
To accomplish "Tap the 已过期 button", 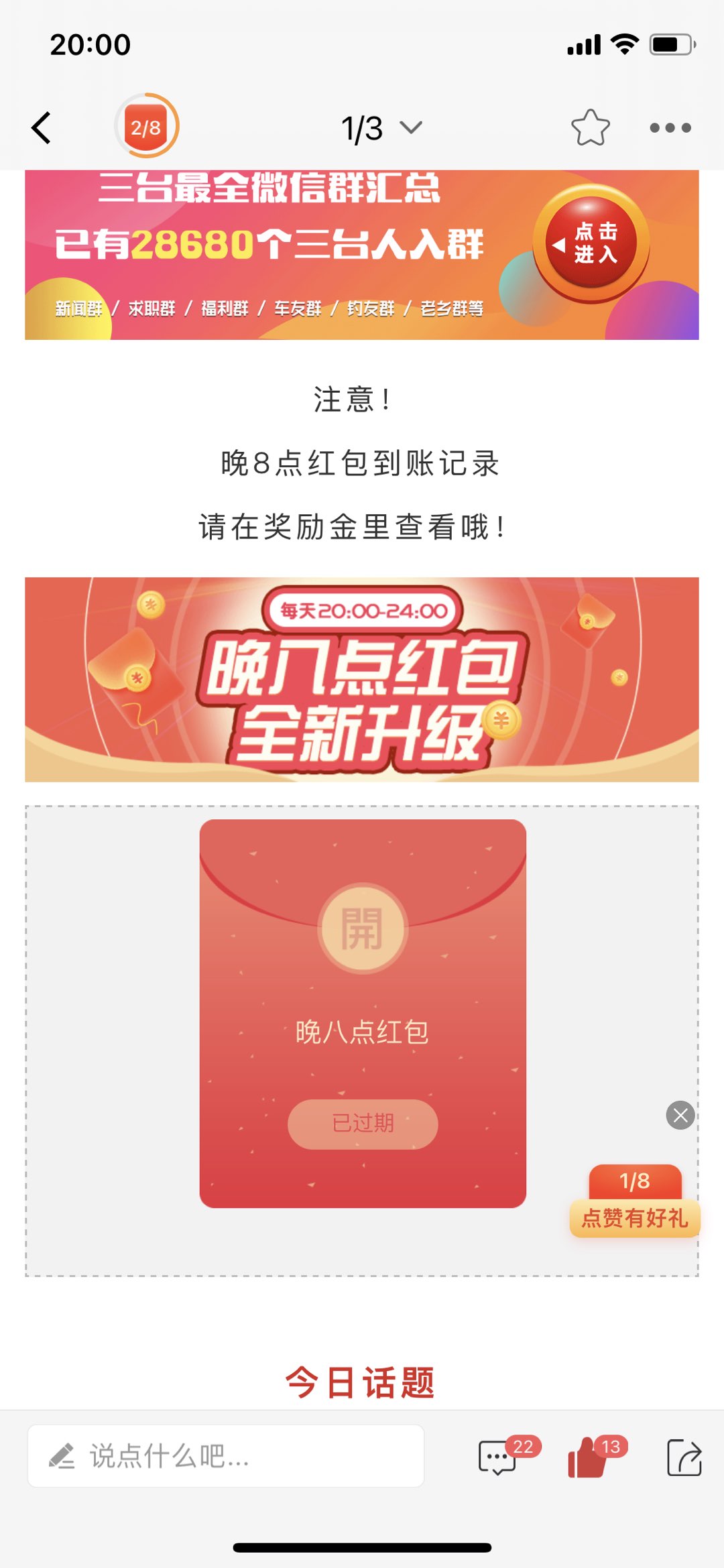I will pos(363,1124).
